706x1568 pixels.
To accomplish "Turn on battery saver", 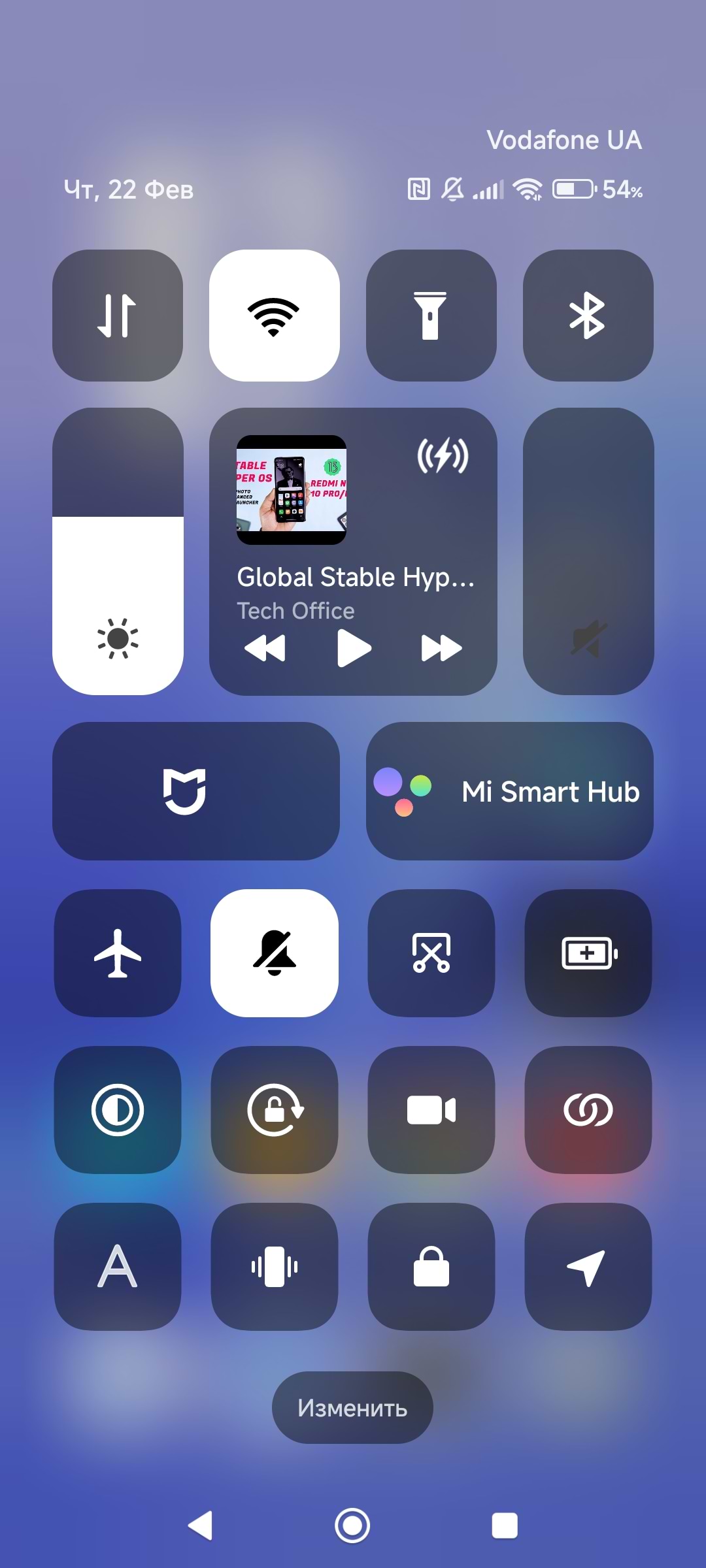I will pos(588,953).
